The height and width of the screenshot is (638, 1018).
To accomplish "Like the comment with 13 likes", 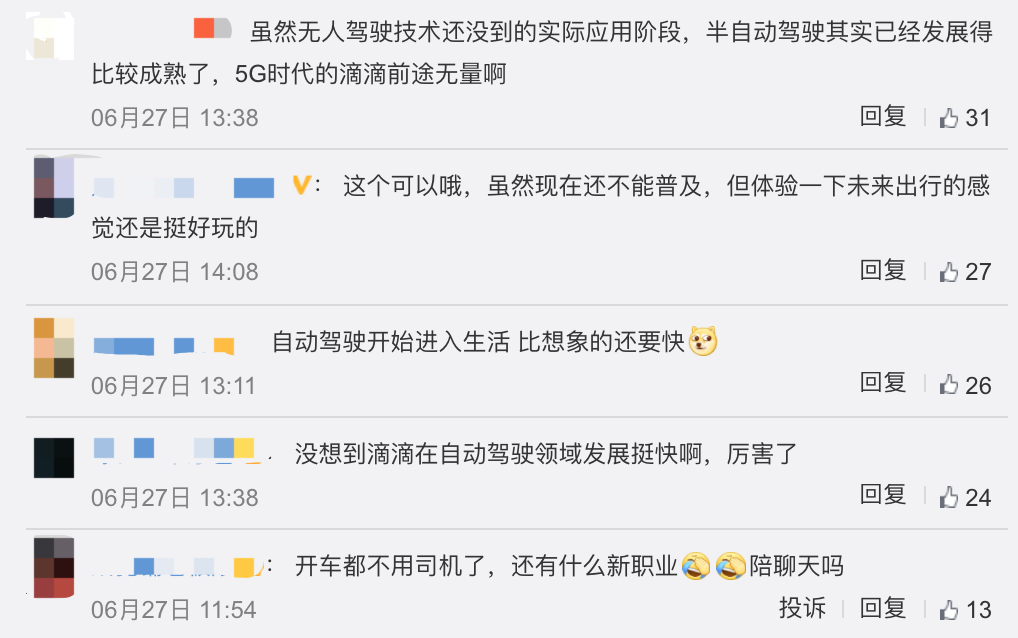I will point(949,609).
